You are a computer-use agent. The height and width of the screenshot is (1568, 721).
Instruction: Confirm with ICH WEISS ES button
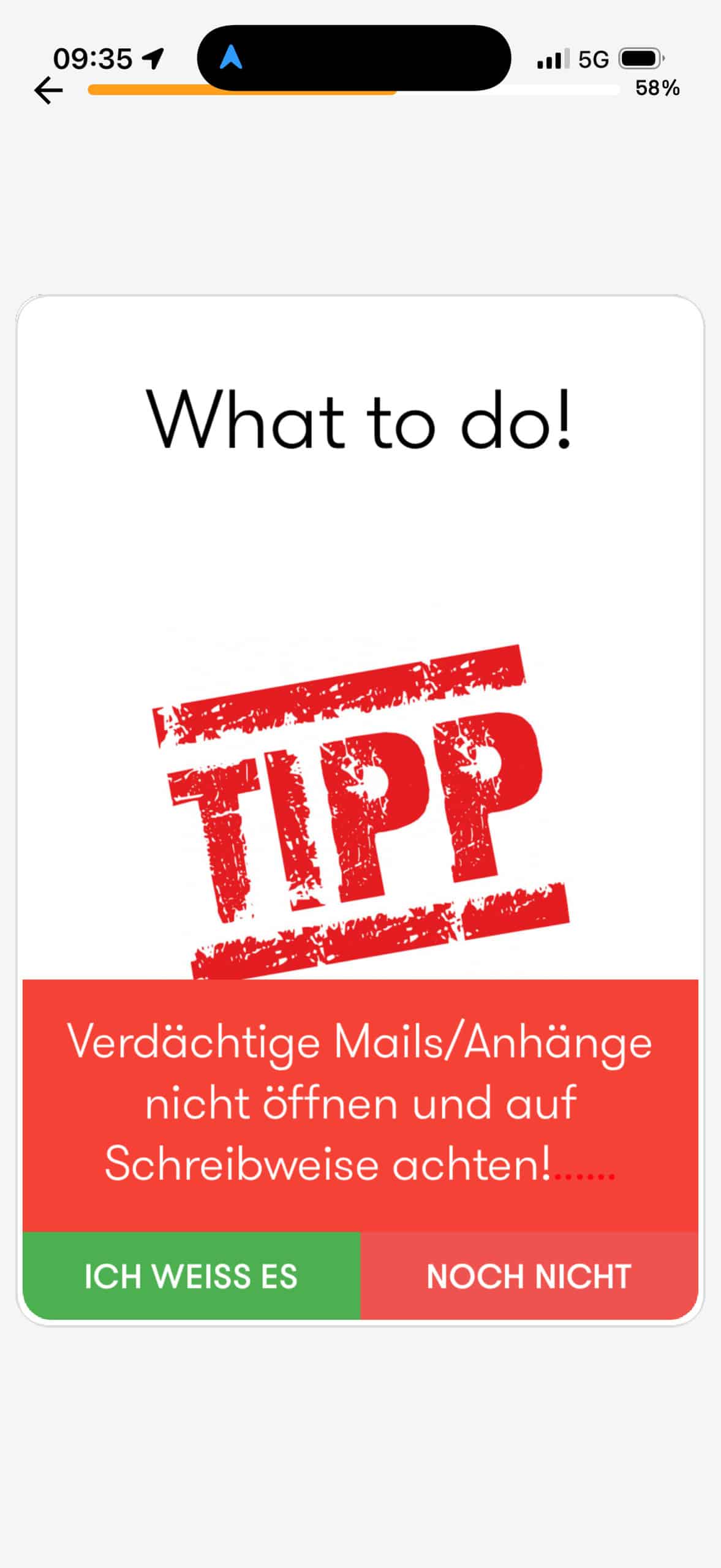click(191, 1276)
